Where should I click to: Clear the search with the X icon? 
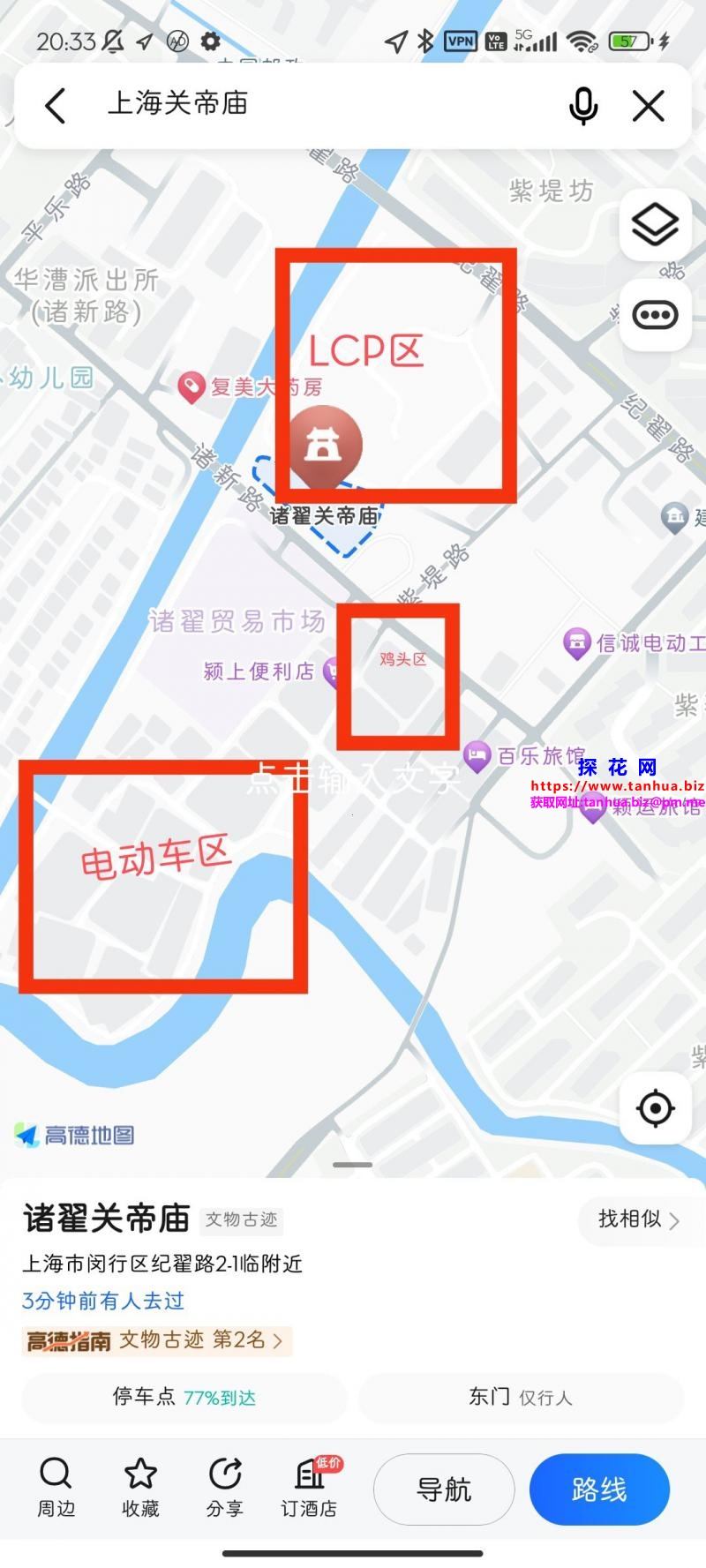point(649,107)
